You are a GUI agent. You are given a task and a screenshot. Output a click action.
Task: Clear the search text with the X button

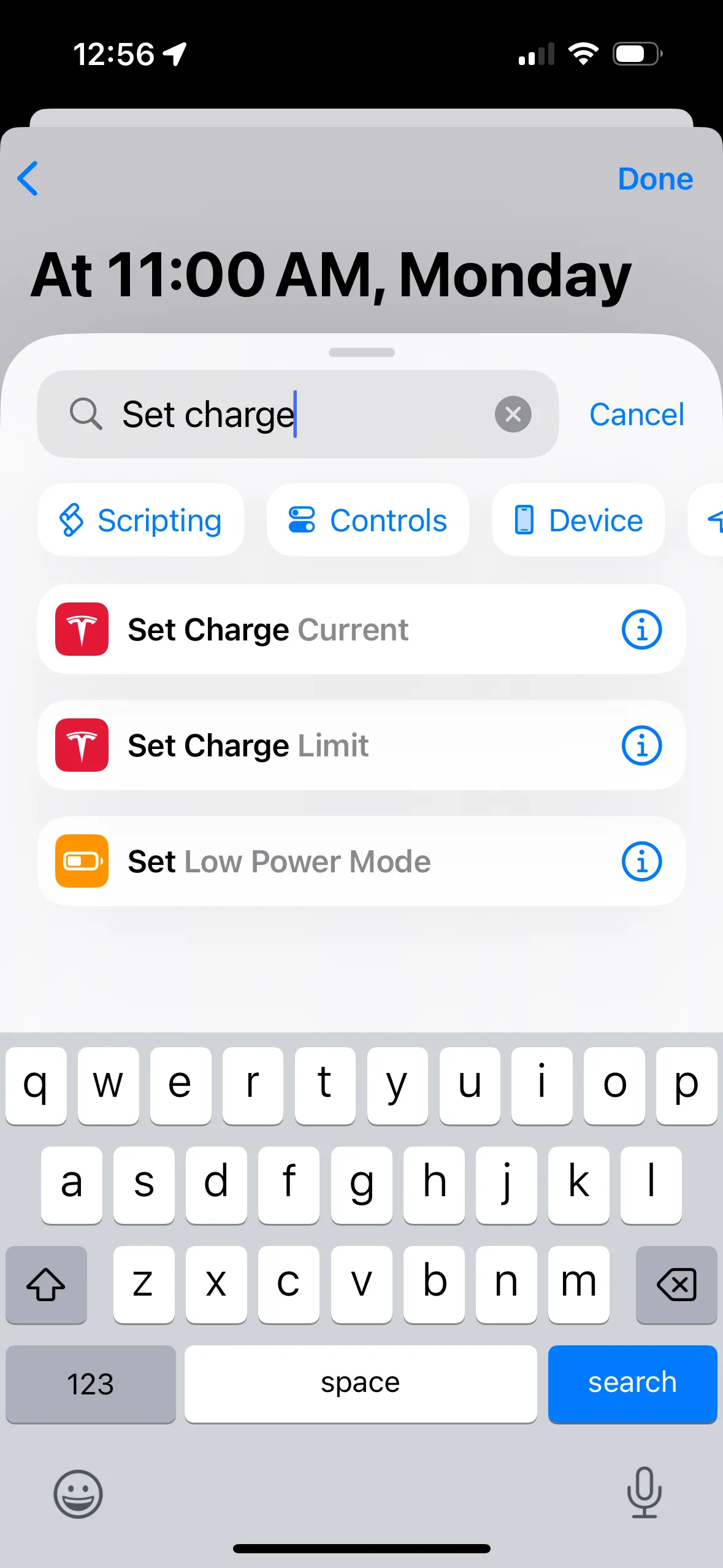click(x=513, y=414)
